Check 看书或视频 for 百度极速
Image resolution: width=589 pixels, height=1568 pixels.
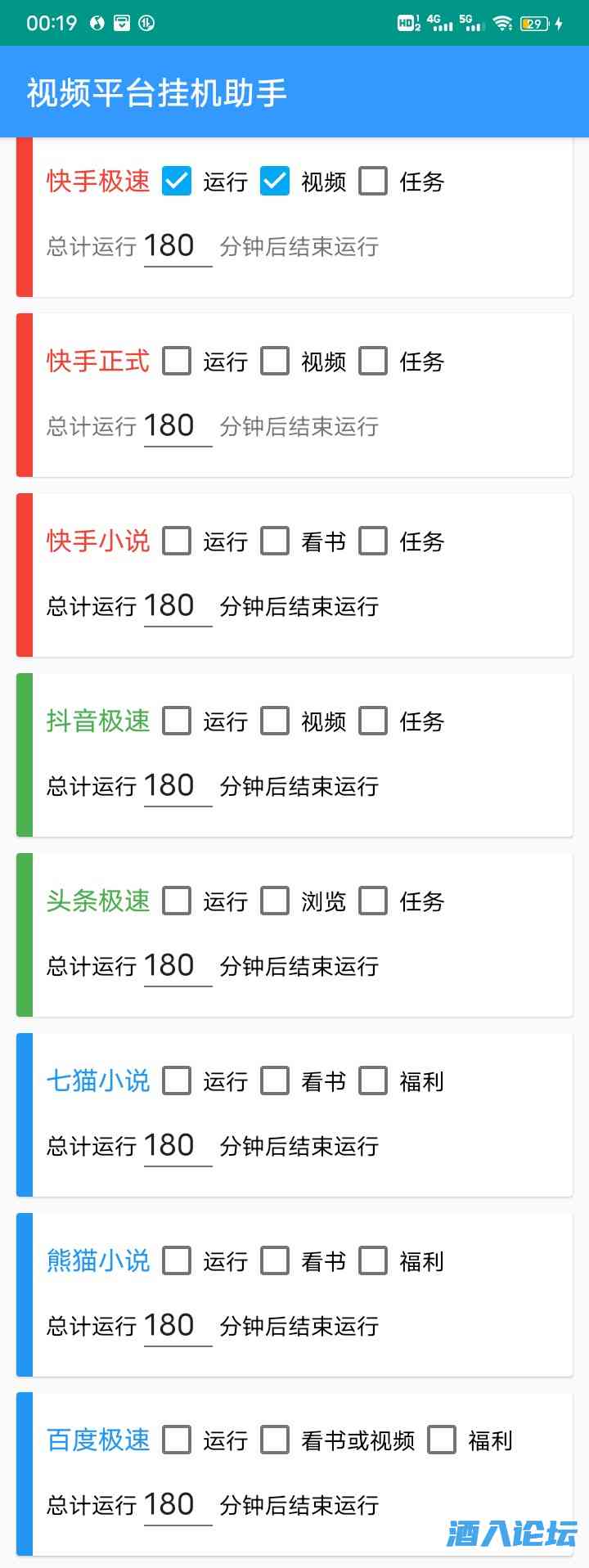(275, 1440)
